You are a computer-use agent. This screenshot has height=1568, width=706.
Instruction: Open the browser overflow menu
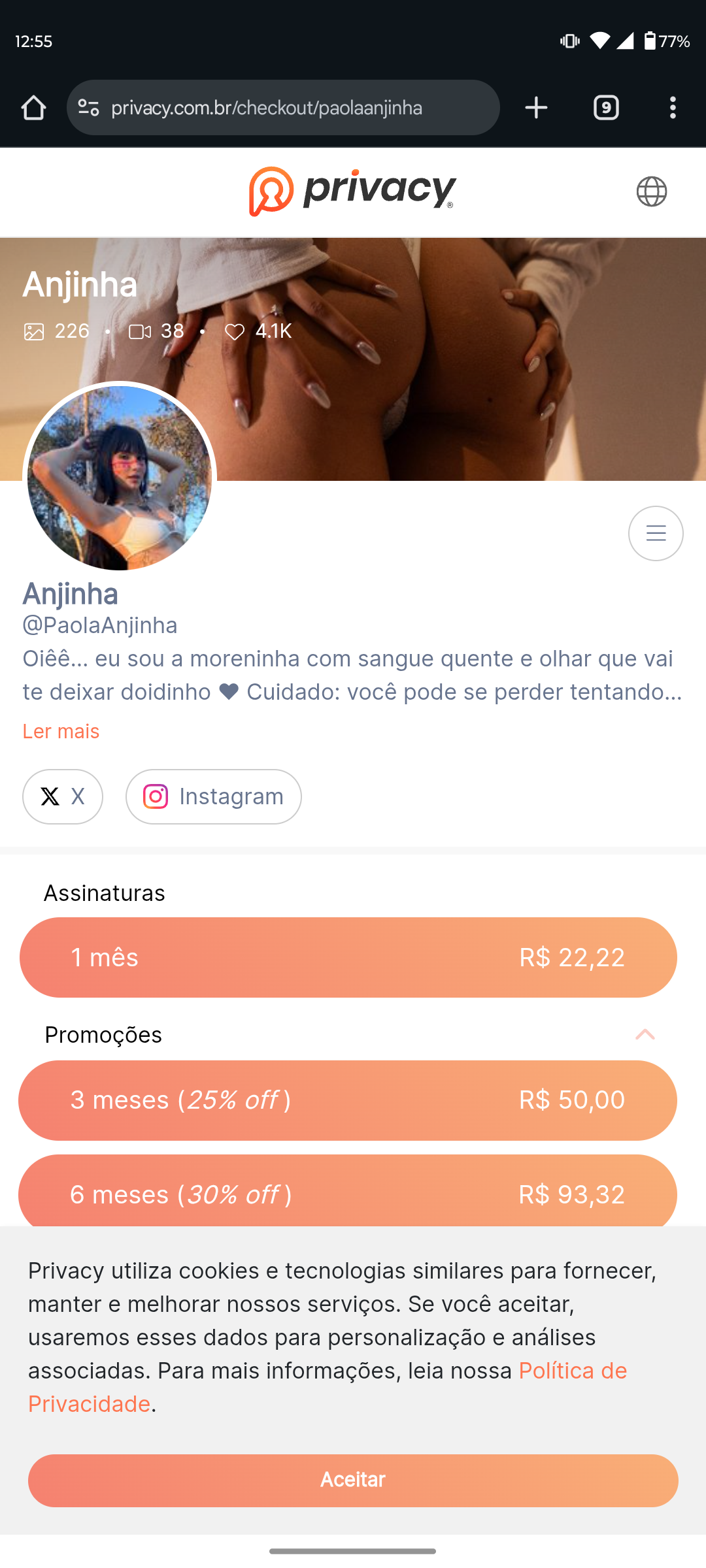pos(673,108)
